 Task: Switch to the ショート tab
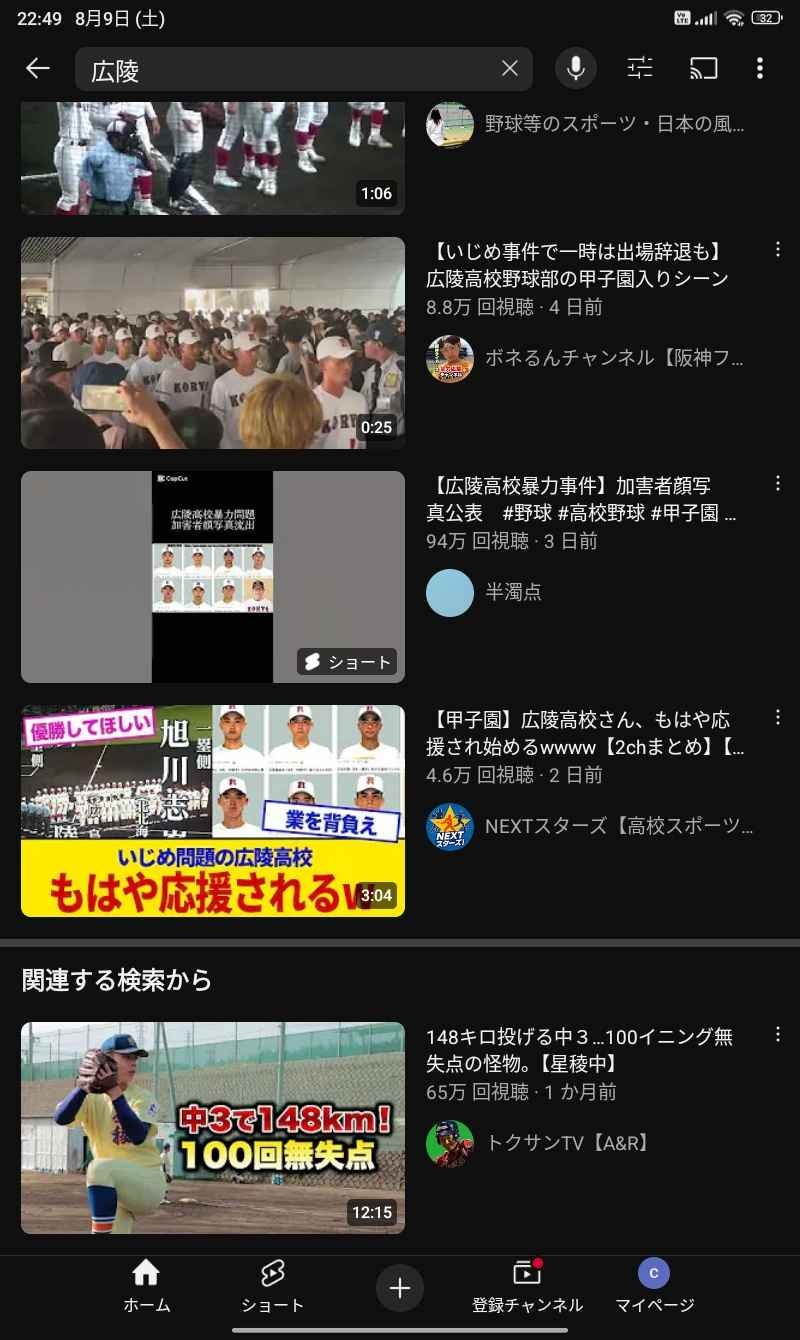(x=272, y=1286)
